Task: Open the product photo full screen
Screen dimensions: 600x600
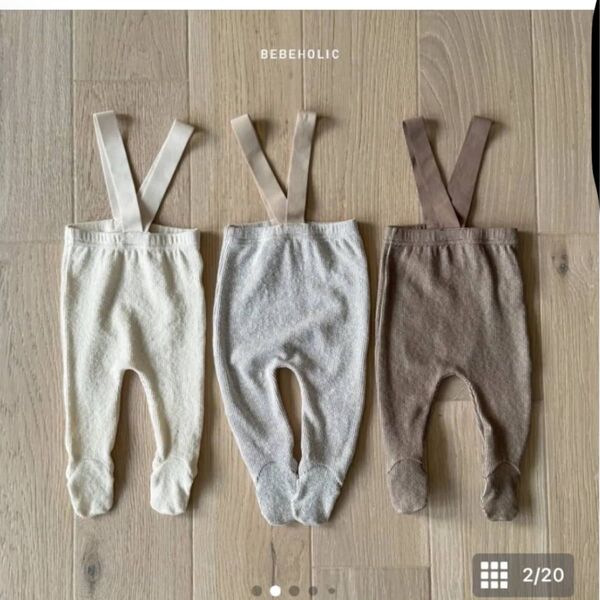Action: [x=300, y=300]
